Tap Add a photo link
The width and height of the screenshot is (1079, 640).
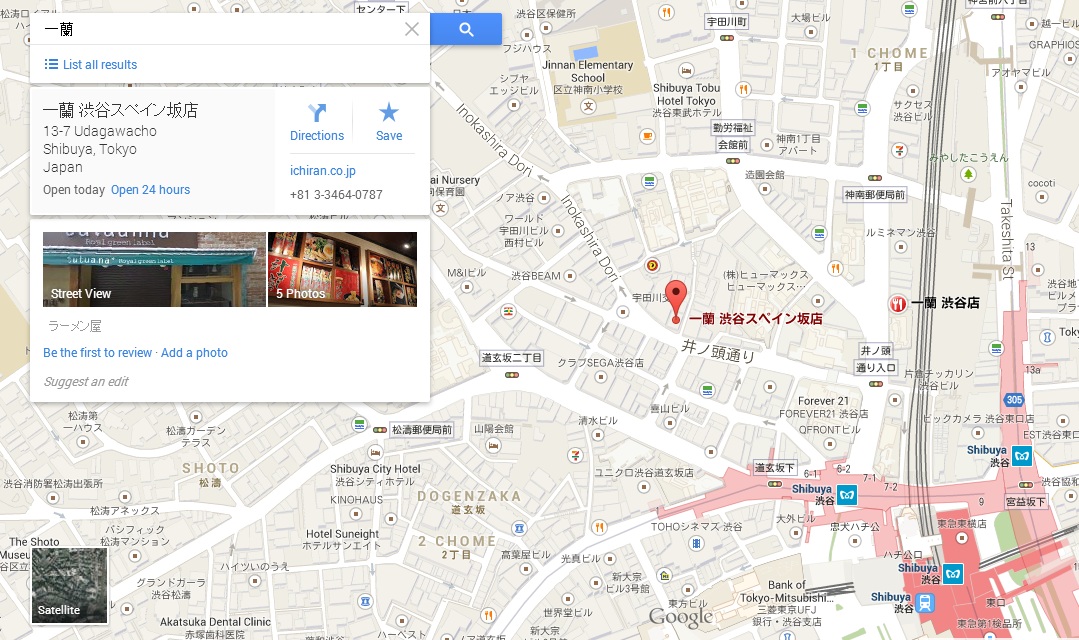[x=194, y=353]
